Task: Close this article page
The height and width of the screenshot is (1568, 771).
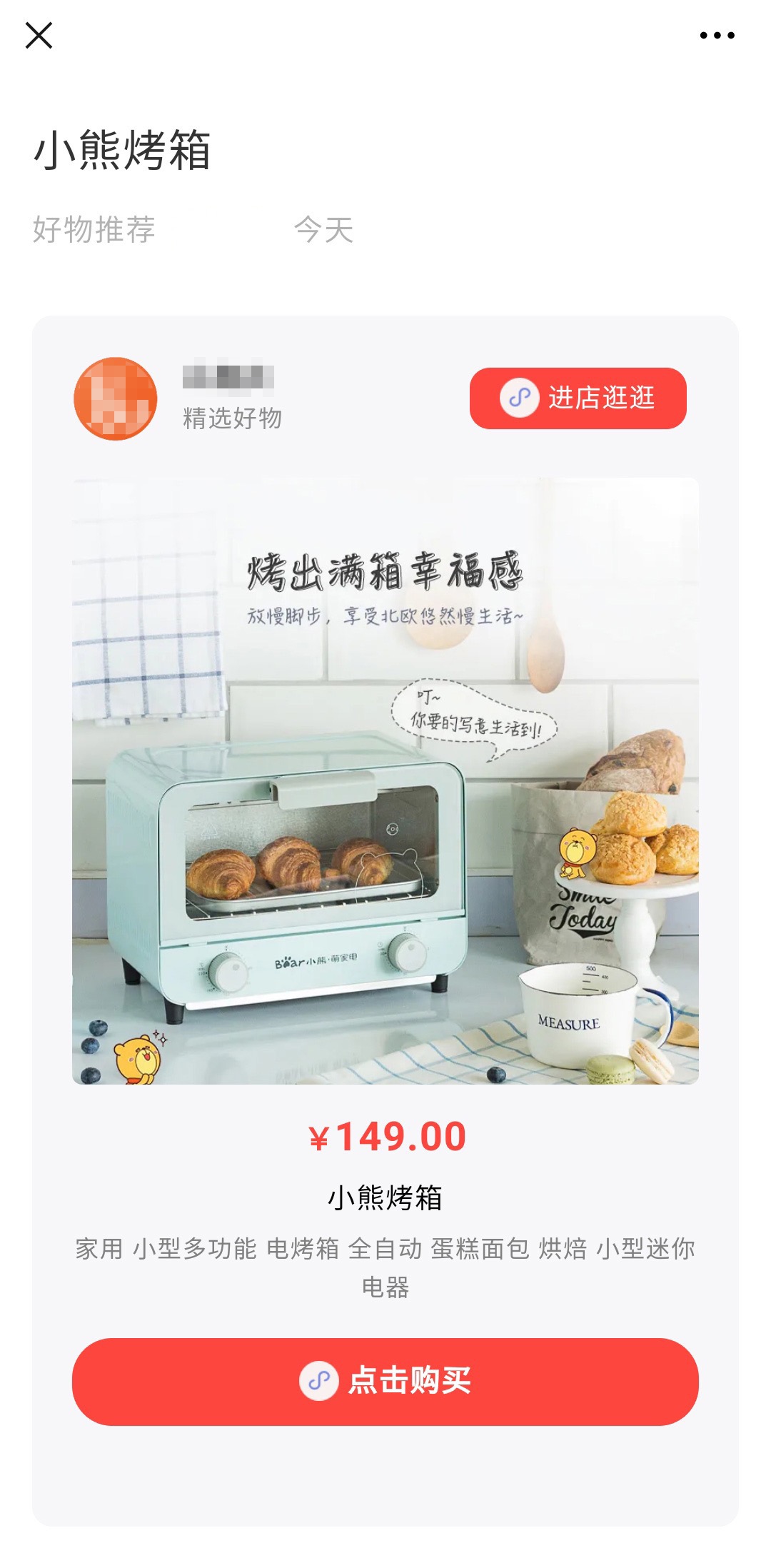Action: [x=39, y=35]
